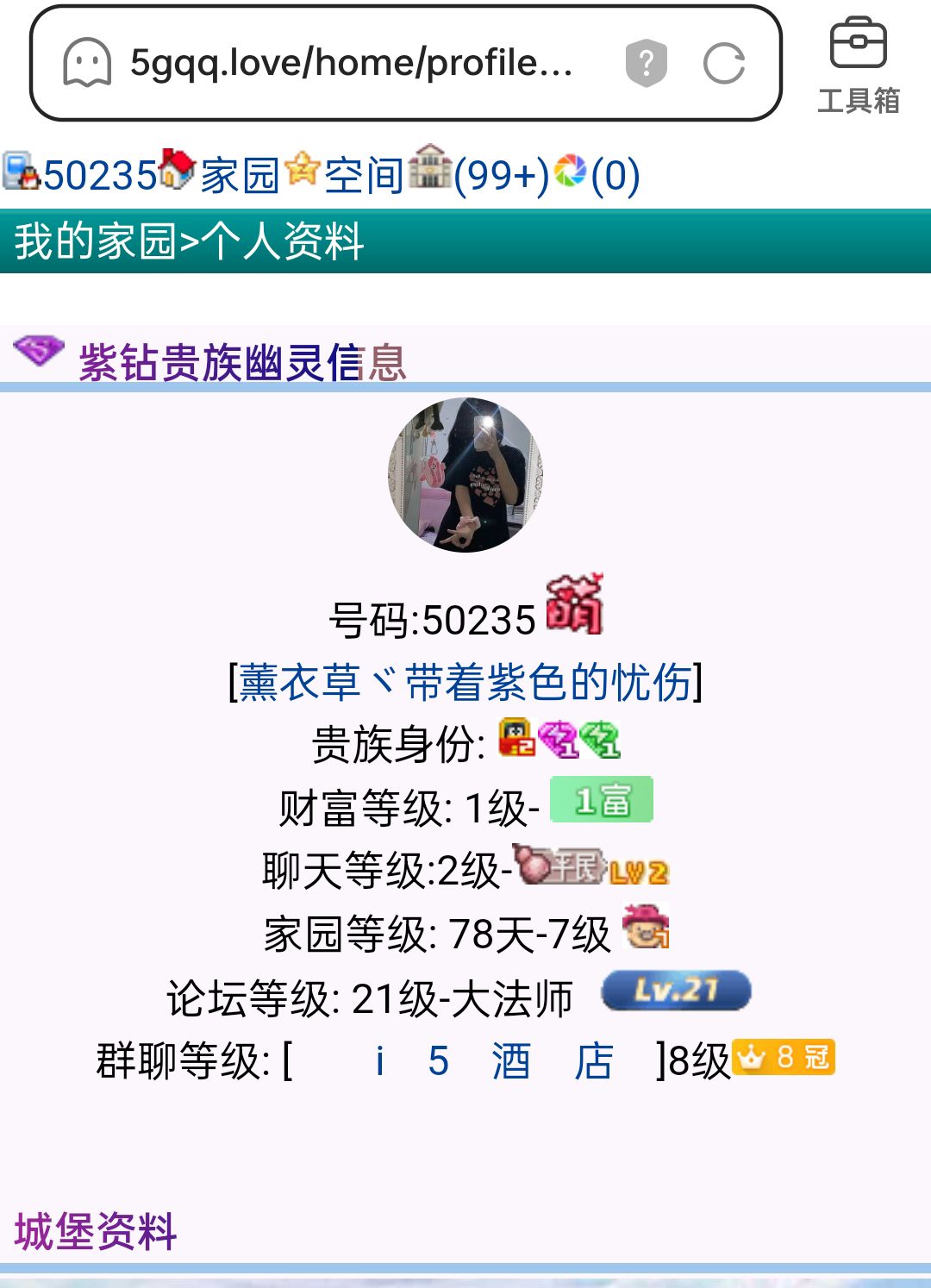931x1288 pixels.
Task: Click the 8冠 crown group badge
Action: point(786,1058)
